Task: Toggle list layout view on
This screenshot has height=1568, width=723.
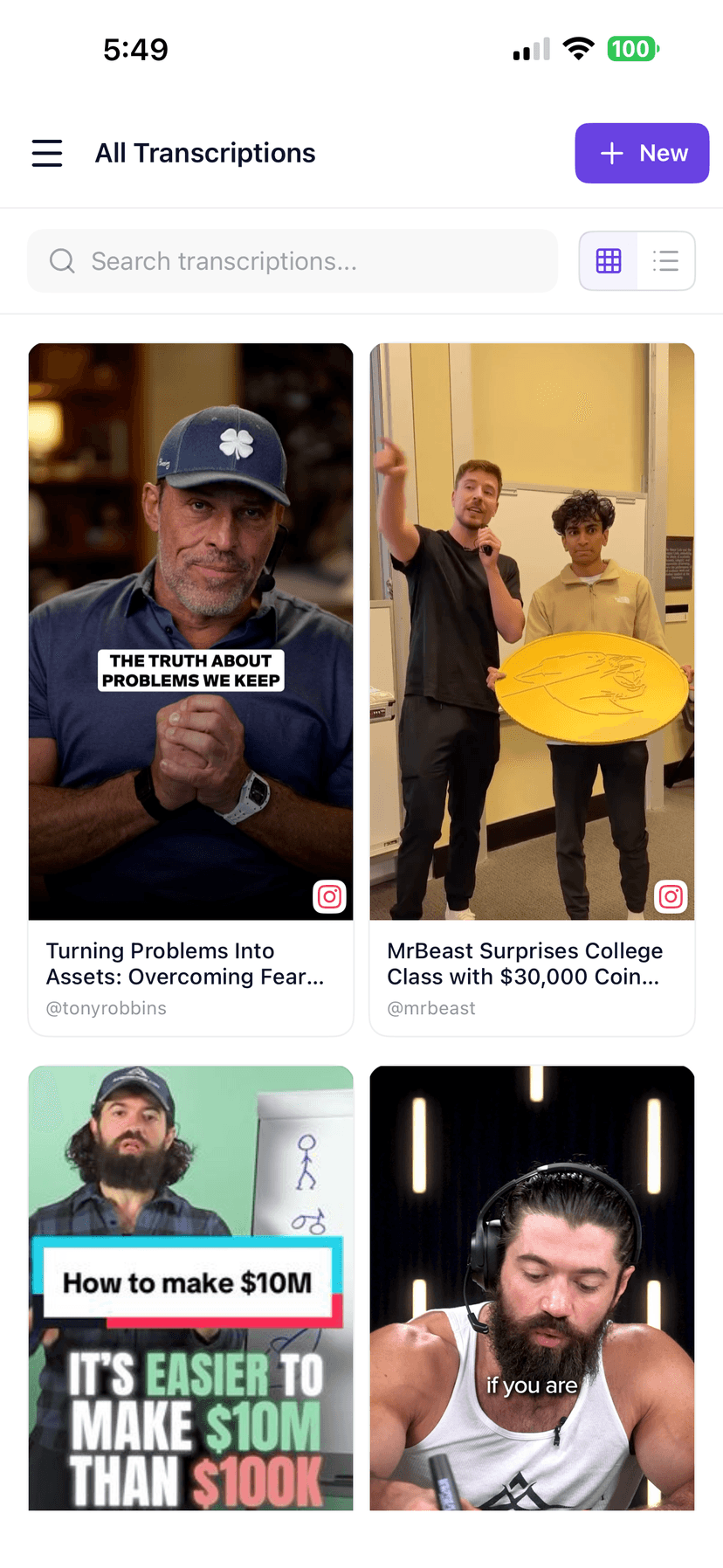Action: tap(666, 260)
